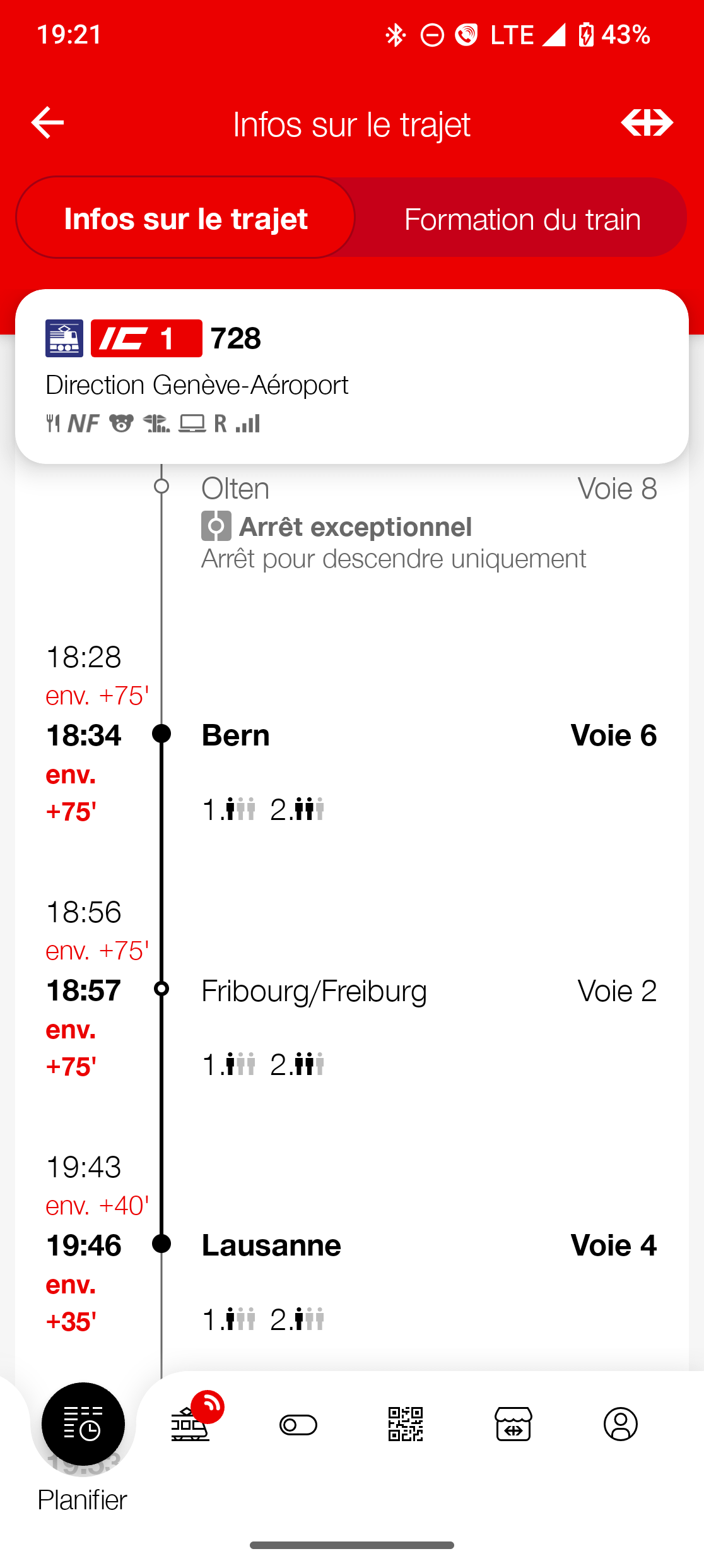Open the train trips tab with badge
The width and height of the screenshot is (704, 1568).
(191, 1425)
